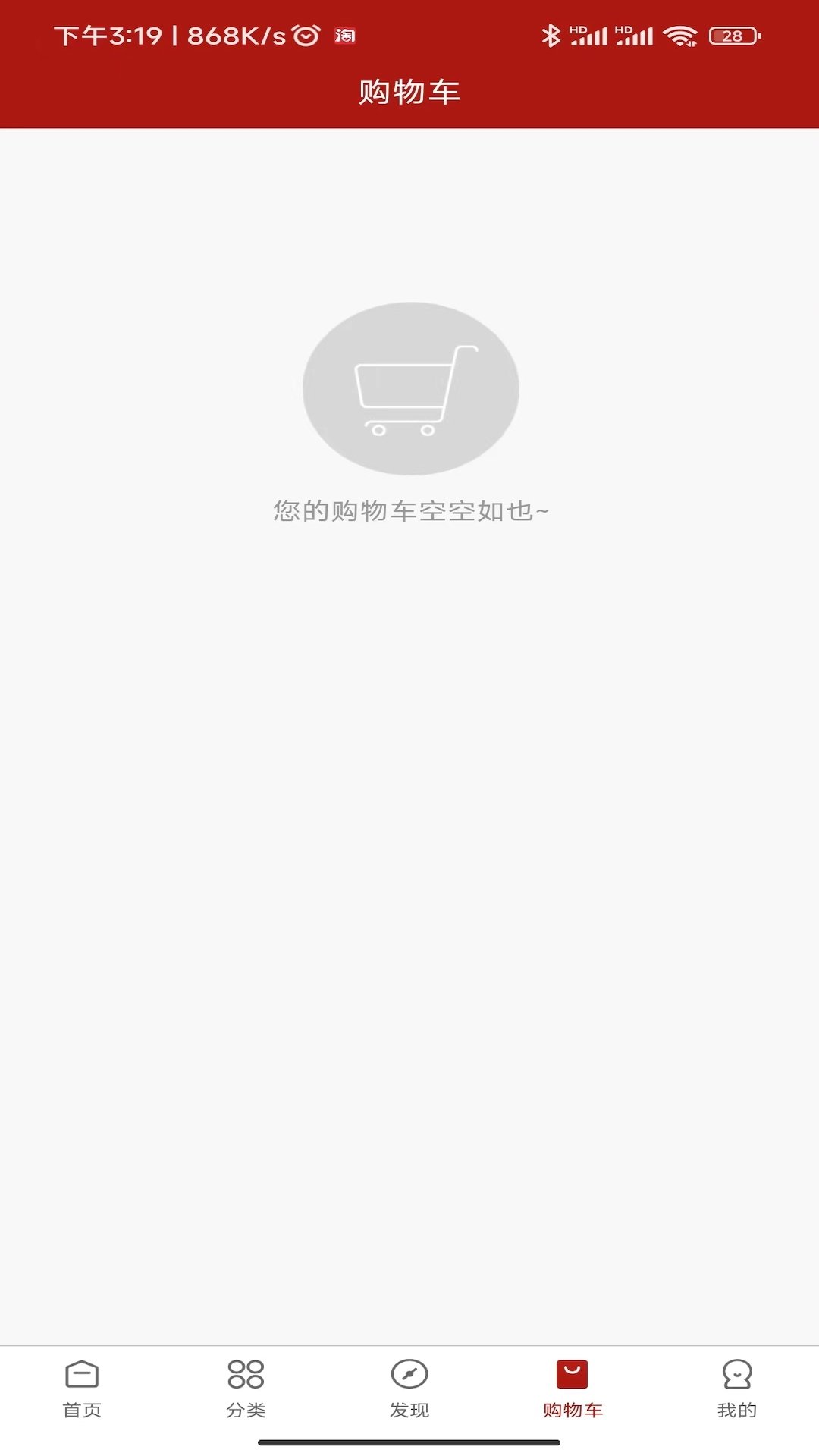Tap the empty shopping cart illustration
819x1456 pixels.
409,388
